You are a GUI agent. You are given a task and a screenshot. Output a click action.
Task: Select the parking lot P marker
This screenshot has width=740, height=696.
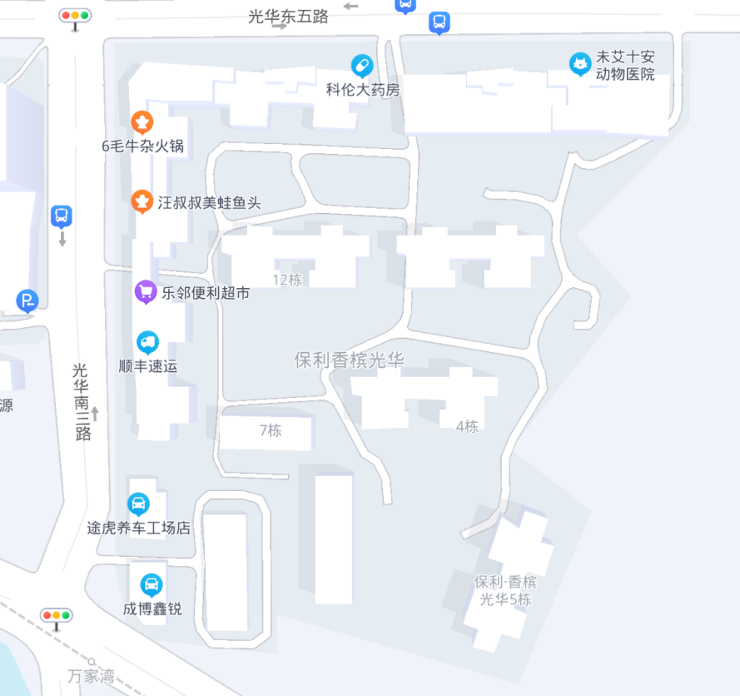pos(27,299)
